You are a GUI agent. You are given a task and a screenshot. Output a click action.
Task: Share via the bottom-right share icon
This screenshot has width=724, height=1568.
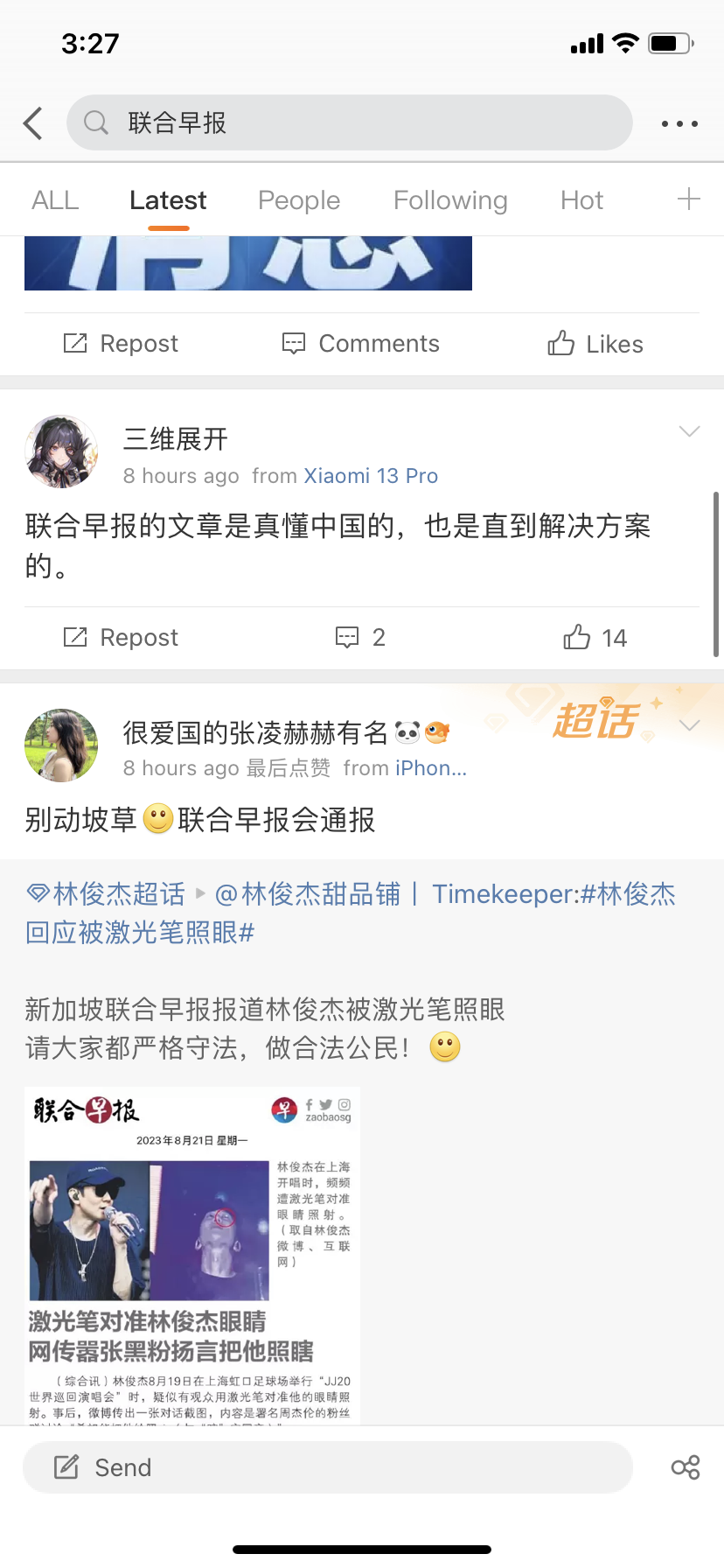pyautogui.click(x=686, y=1467)
